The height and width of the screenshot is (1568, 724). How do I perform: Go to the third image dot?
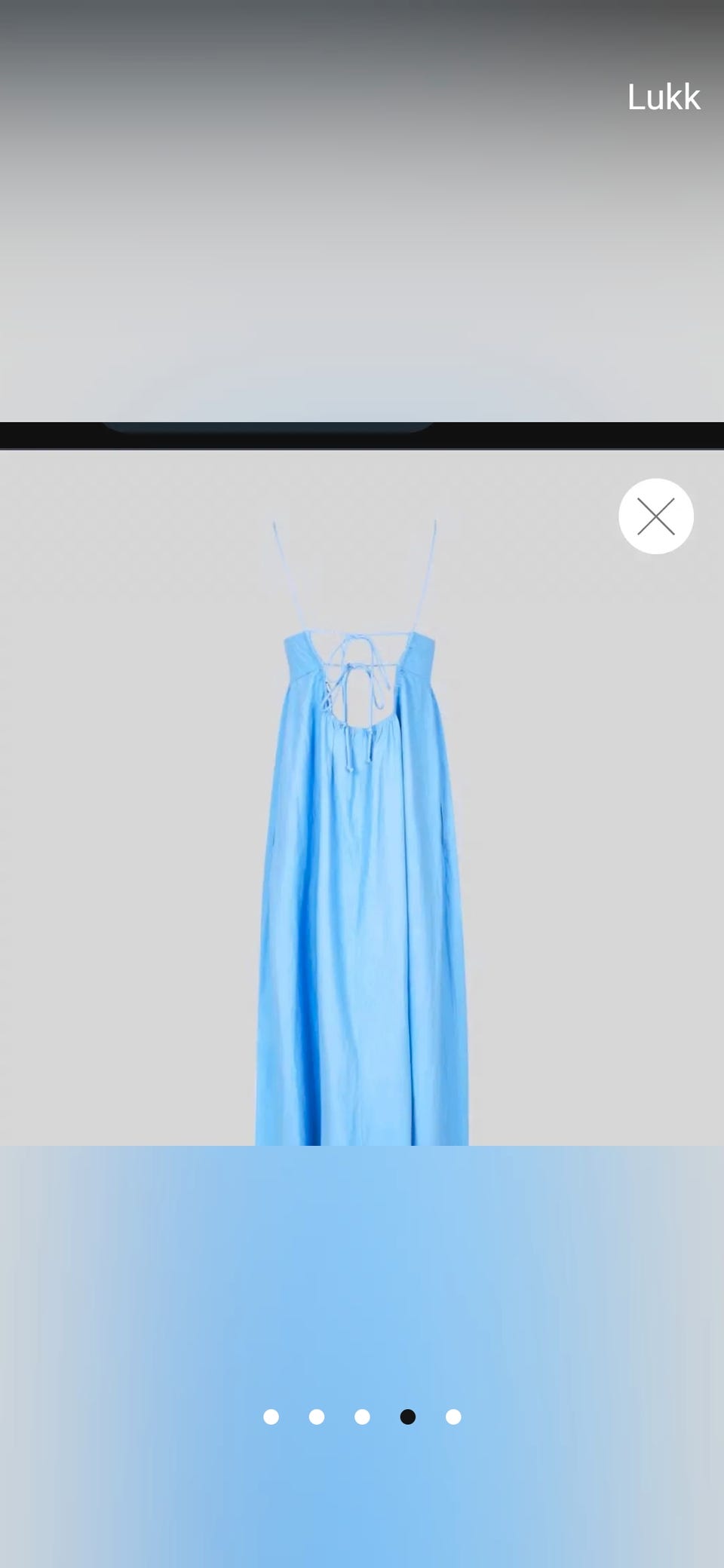(362, 1417)
